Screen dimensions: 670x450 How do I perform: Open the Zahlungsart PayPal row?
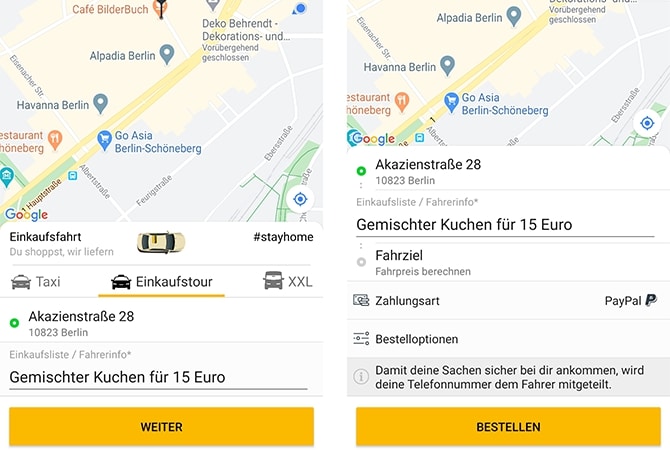pos(508,300)
